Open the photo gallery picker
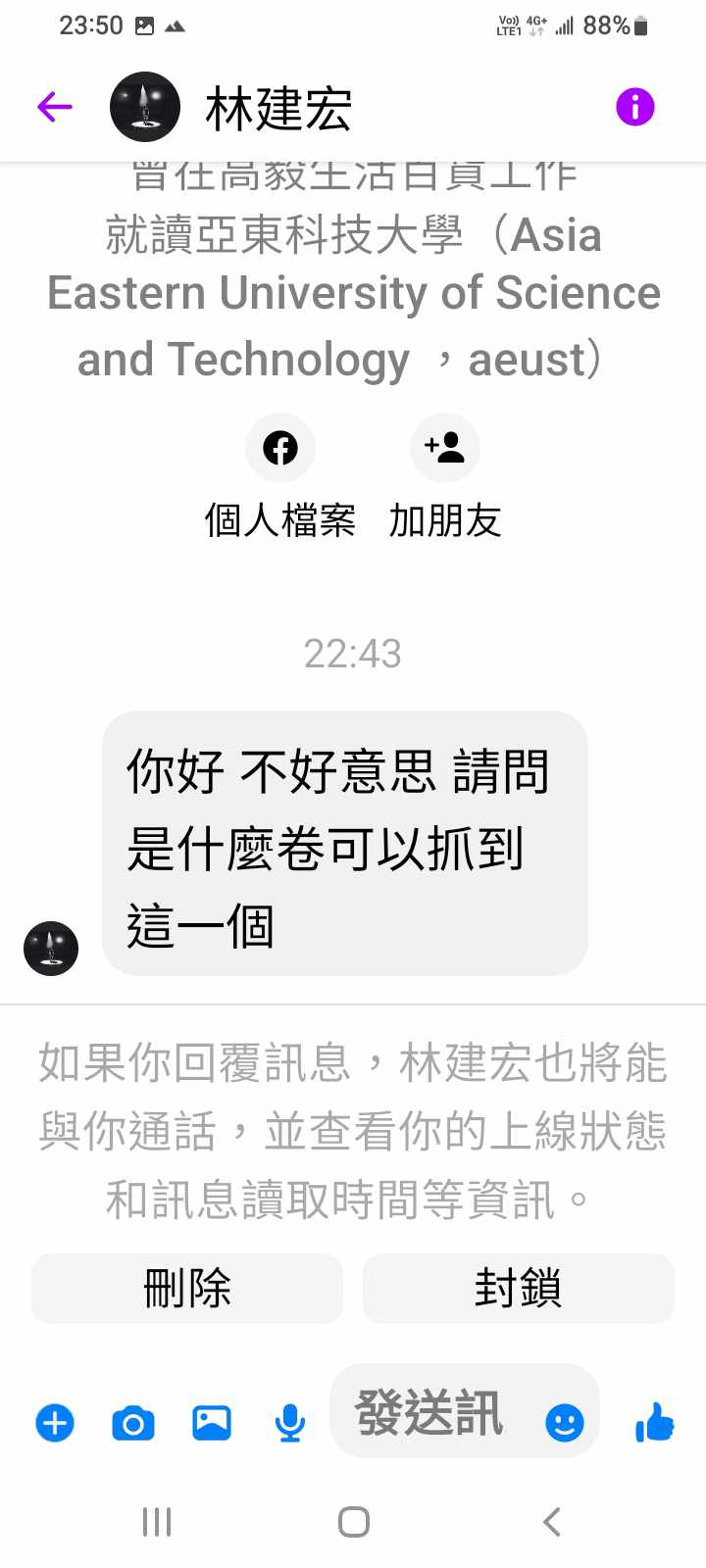The image size is (706, 1568). point(212,1423)
